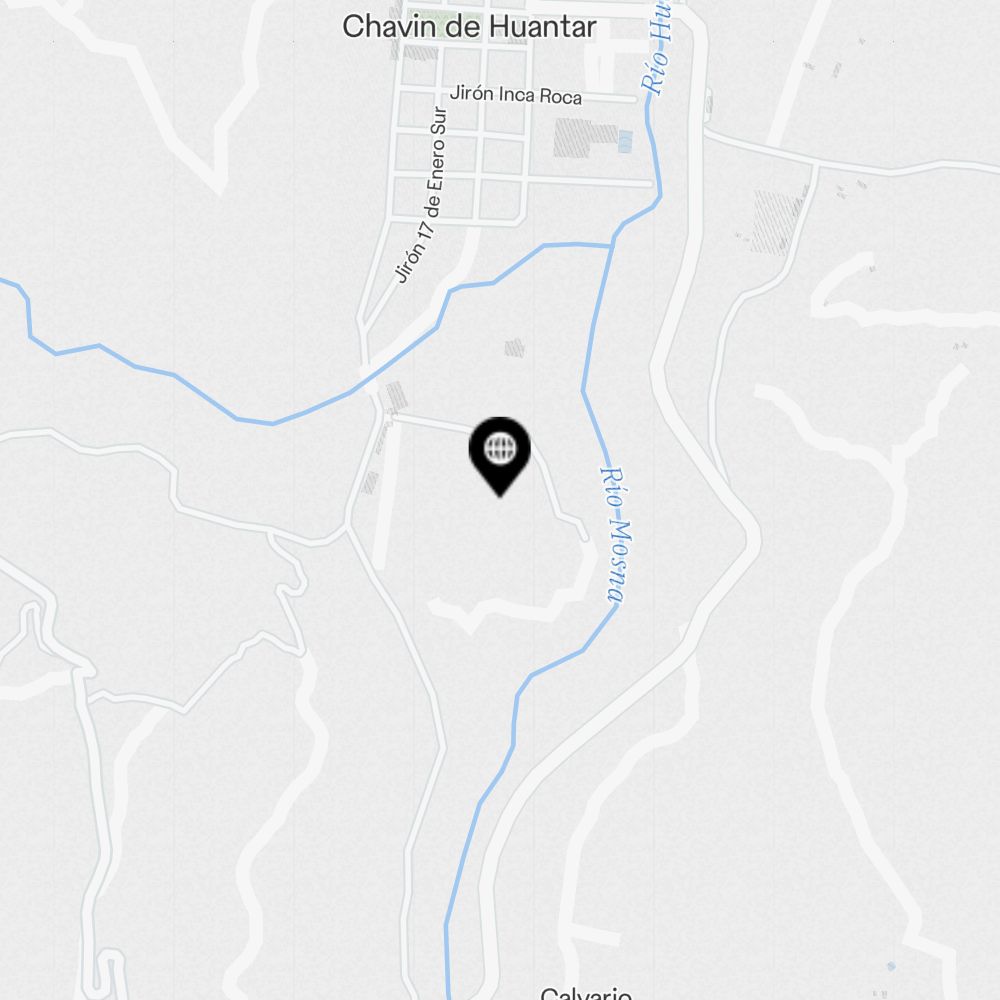Image resolution: width=1000 pixels, height=1000 pixels.
Task: Tap the globe location pin marker
Action: pyautogui.click(x=500, y=452)
